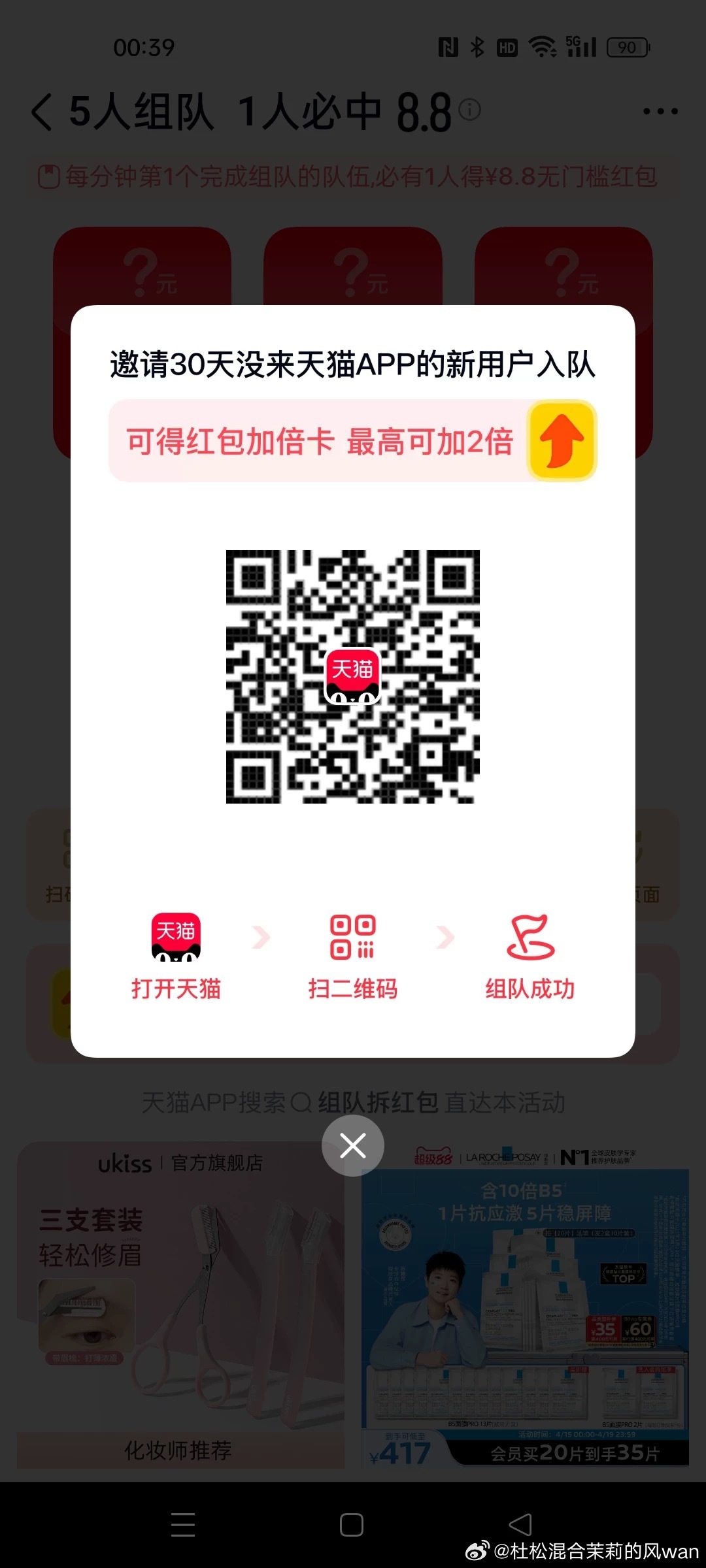The height and width of the screenshot is (1568, 706).
Task: Tap the system home button
Action: tap(352, 1525)
